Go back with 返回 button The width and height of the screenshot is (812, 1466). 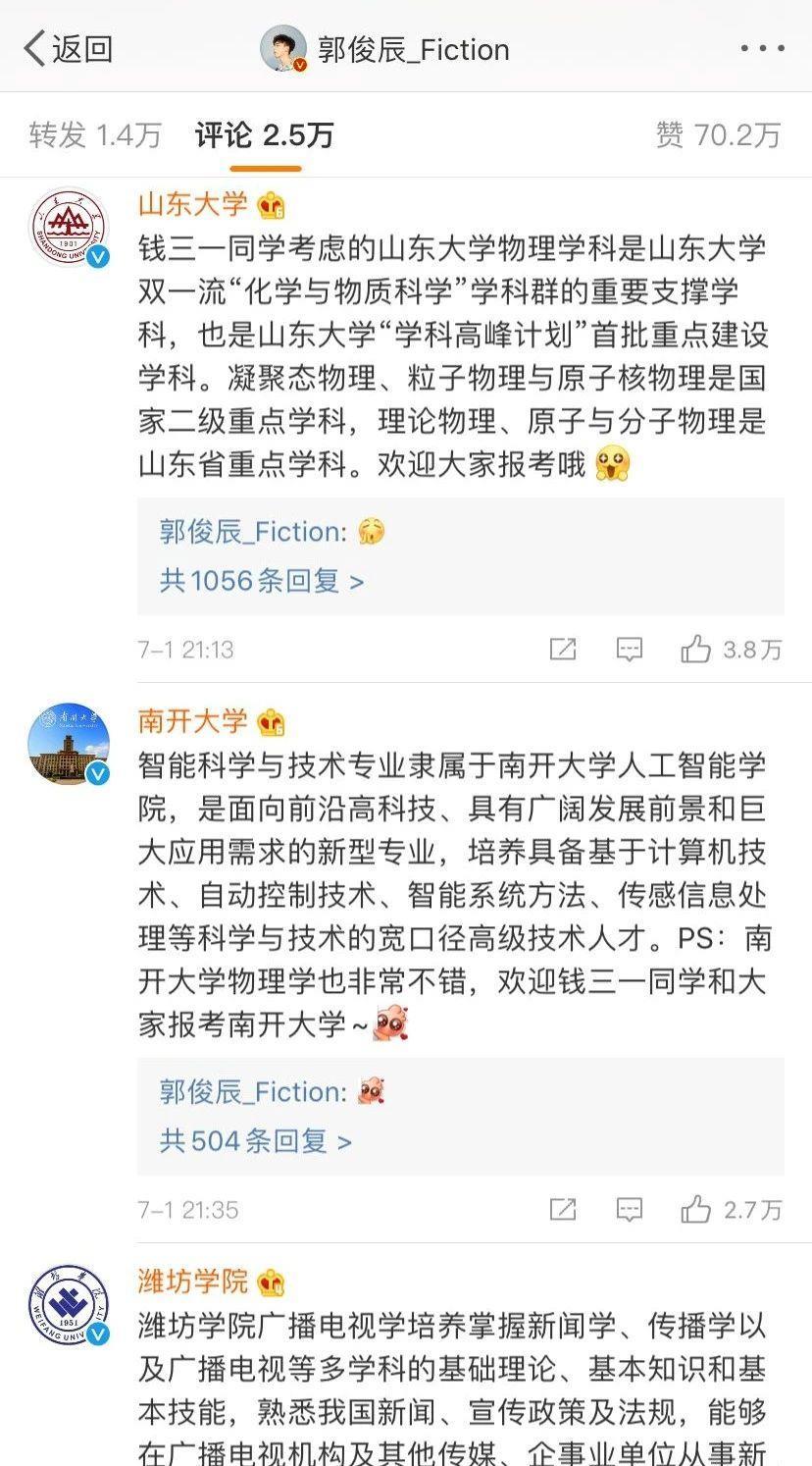[x=68, y=48]
